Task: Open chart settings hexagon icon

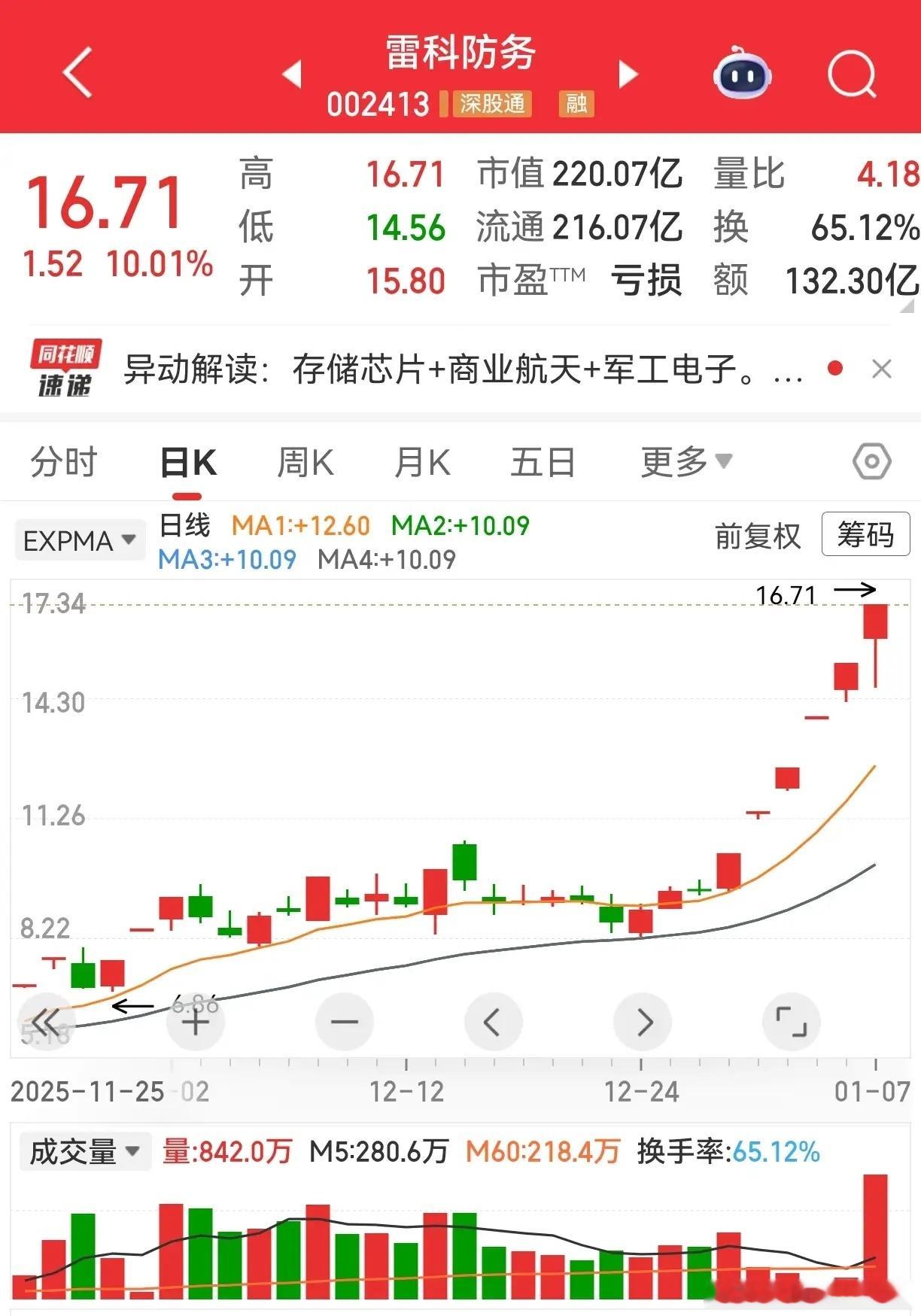Action: click(x=872, y=461)
